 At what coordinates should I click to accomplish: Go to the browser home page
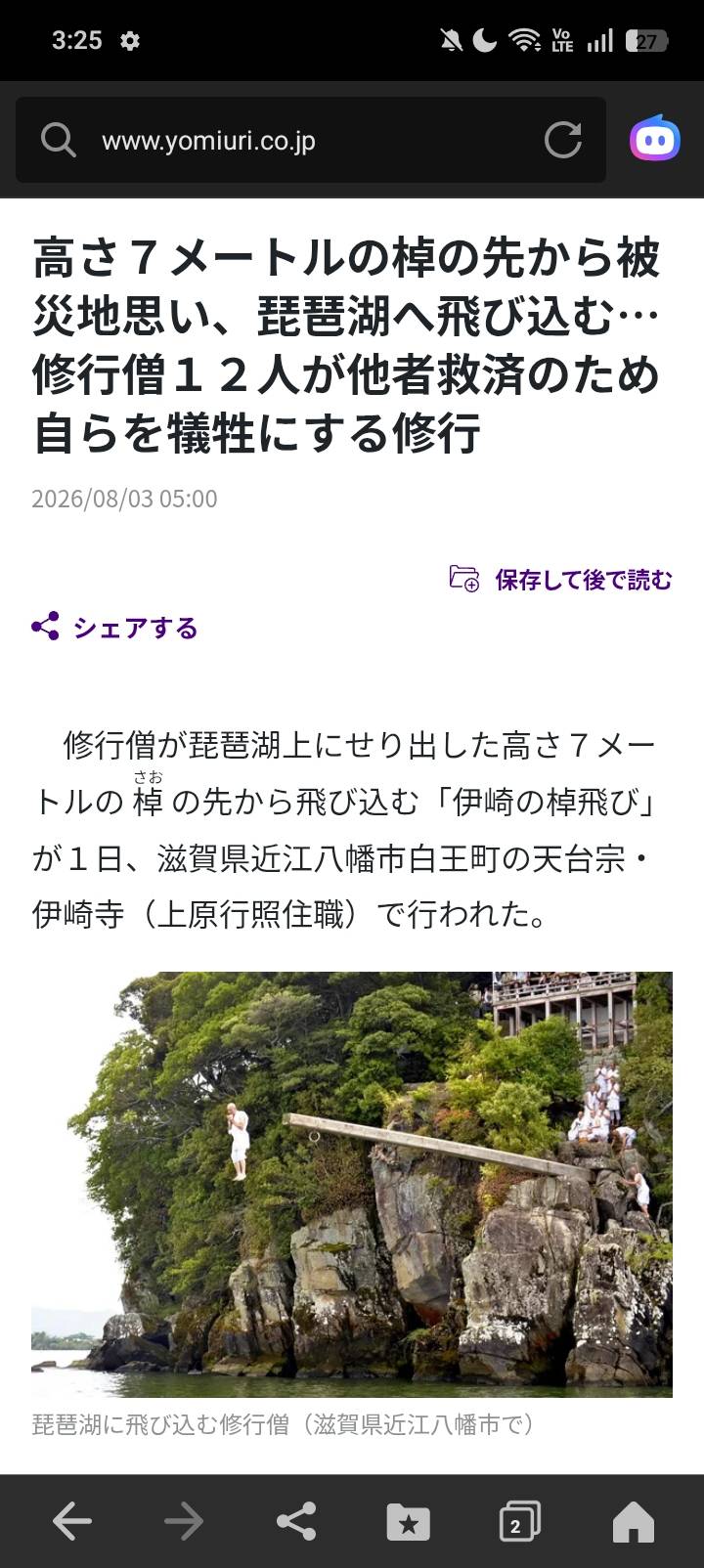[633, 1521]
